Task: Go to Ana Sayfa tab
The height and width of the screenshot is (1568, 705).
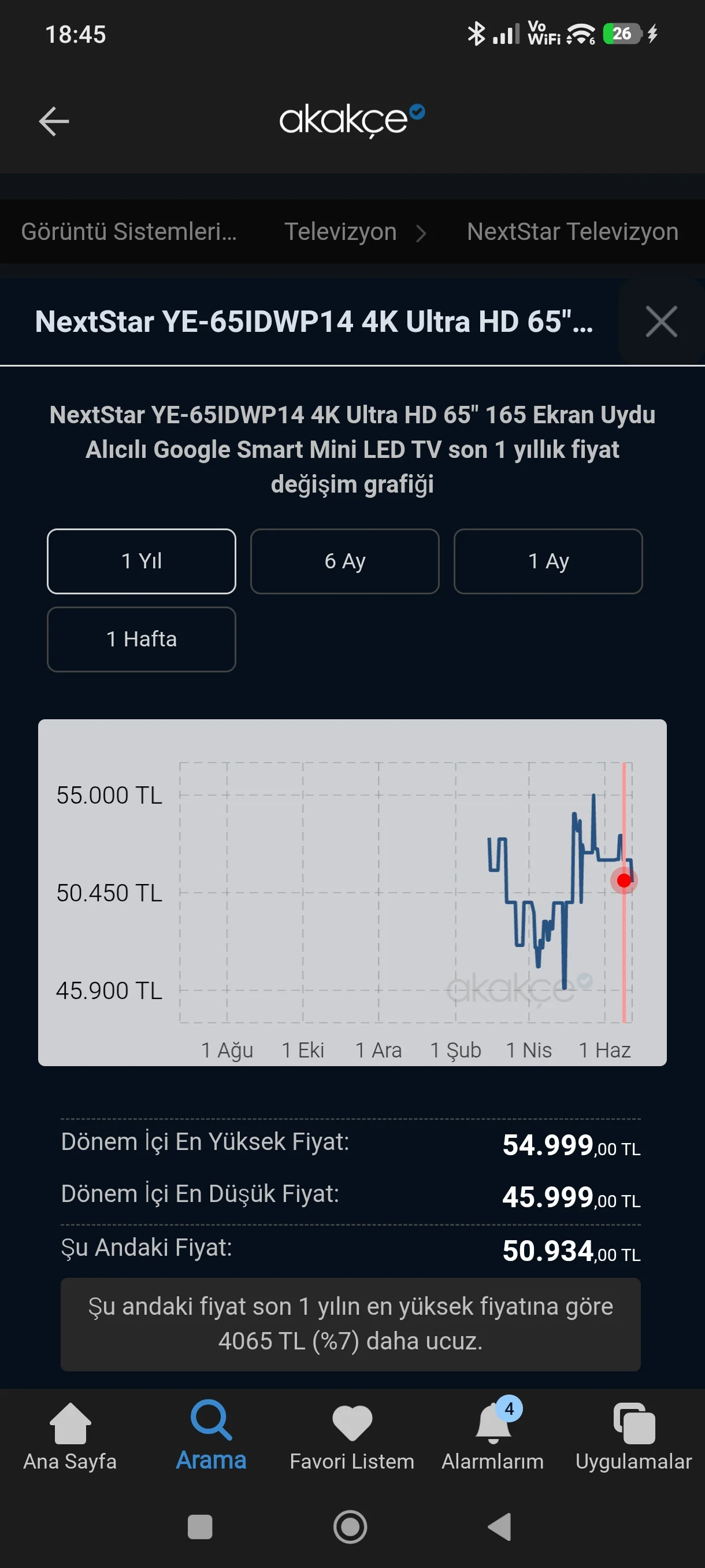Action: 70,1437
